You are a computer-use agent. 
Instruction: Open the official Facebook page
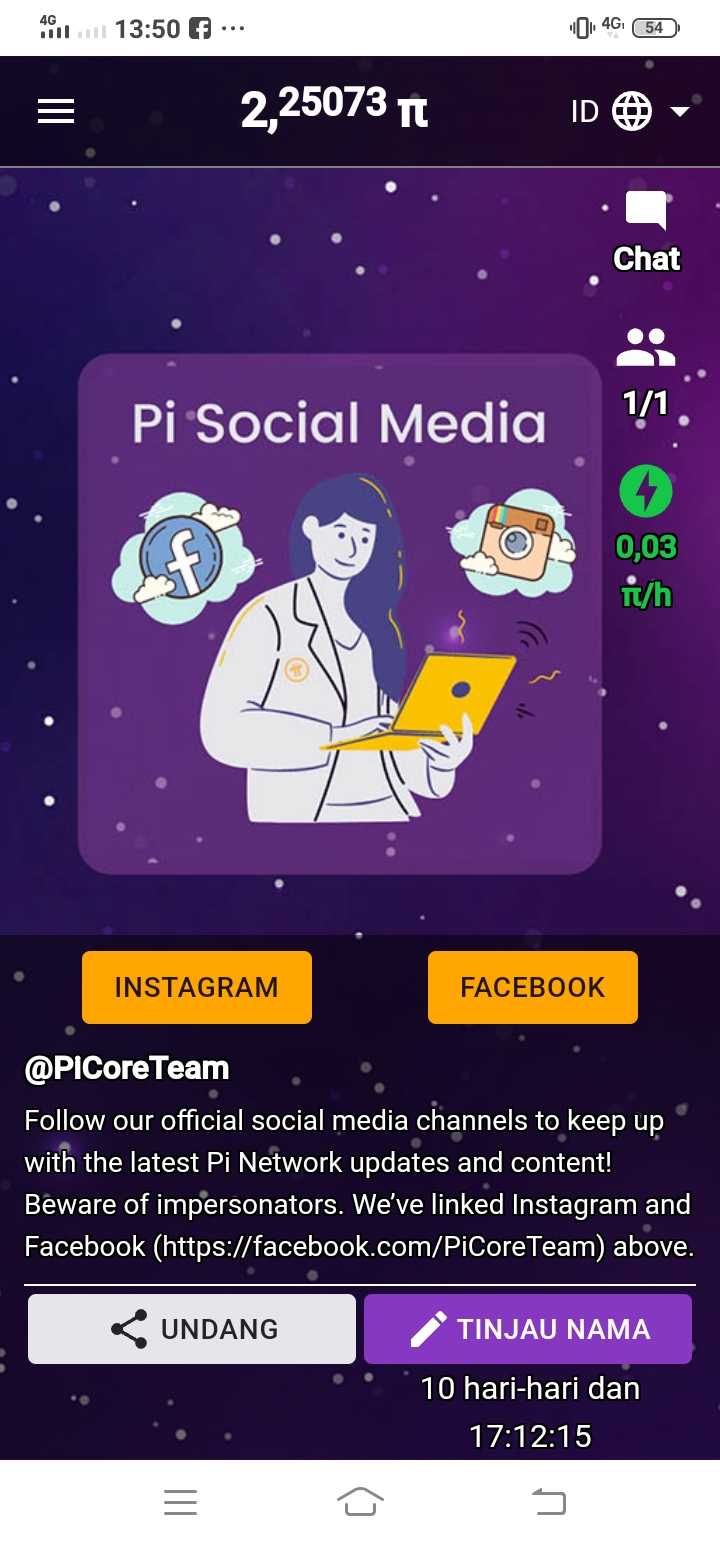(x=532, y=988)
